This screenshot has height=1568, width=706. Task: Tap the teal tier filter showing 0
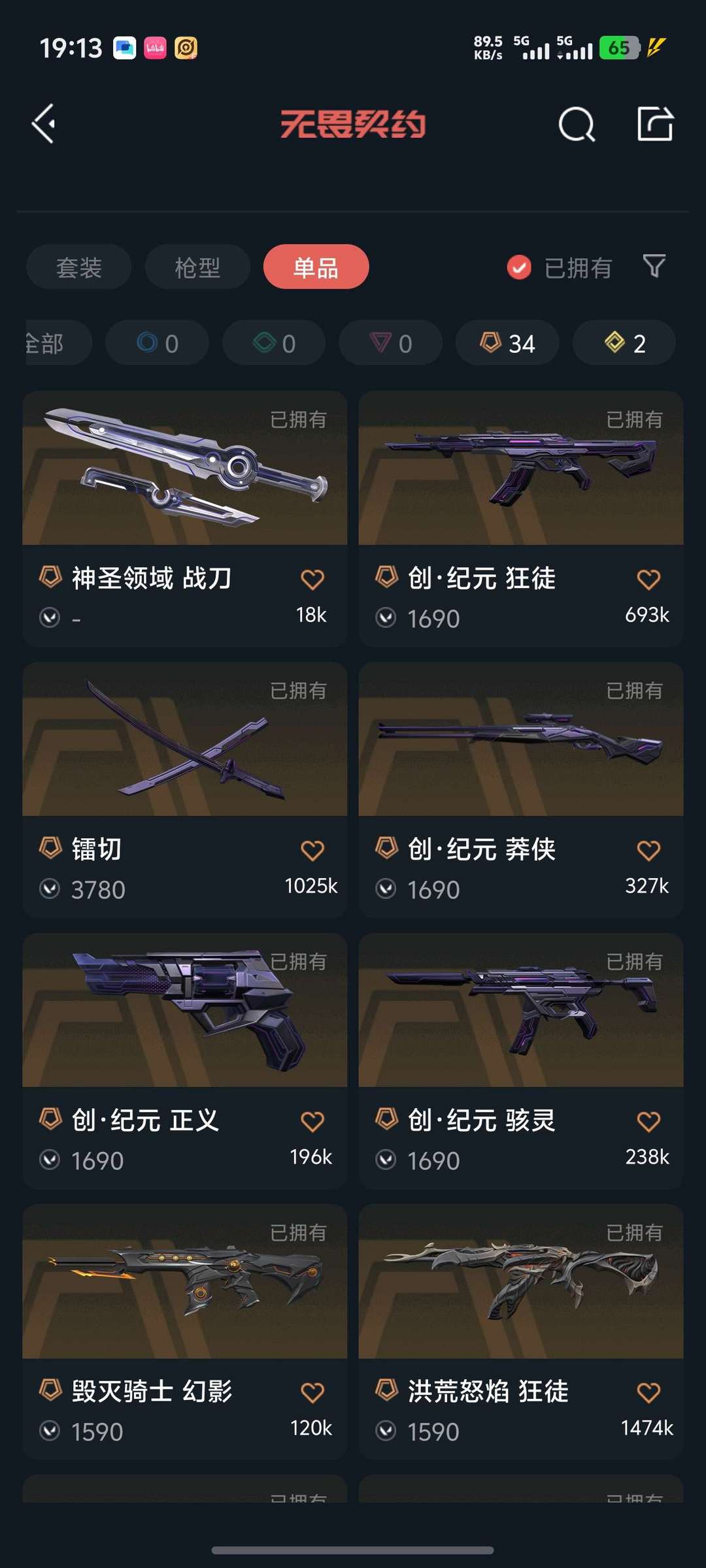[x=273, y=342]
